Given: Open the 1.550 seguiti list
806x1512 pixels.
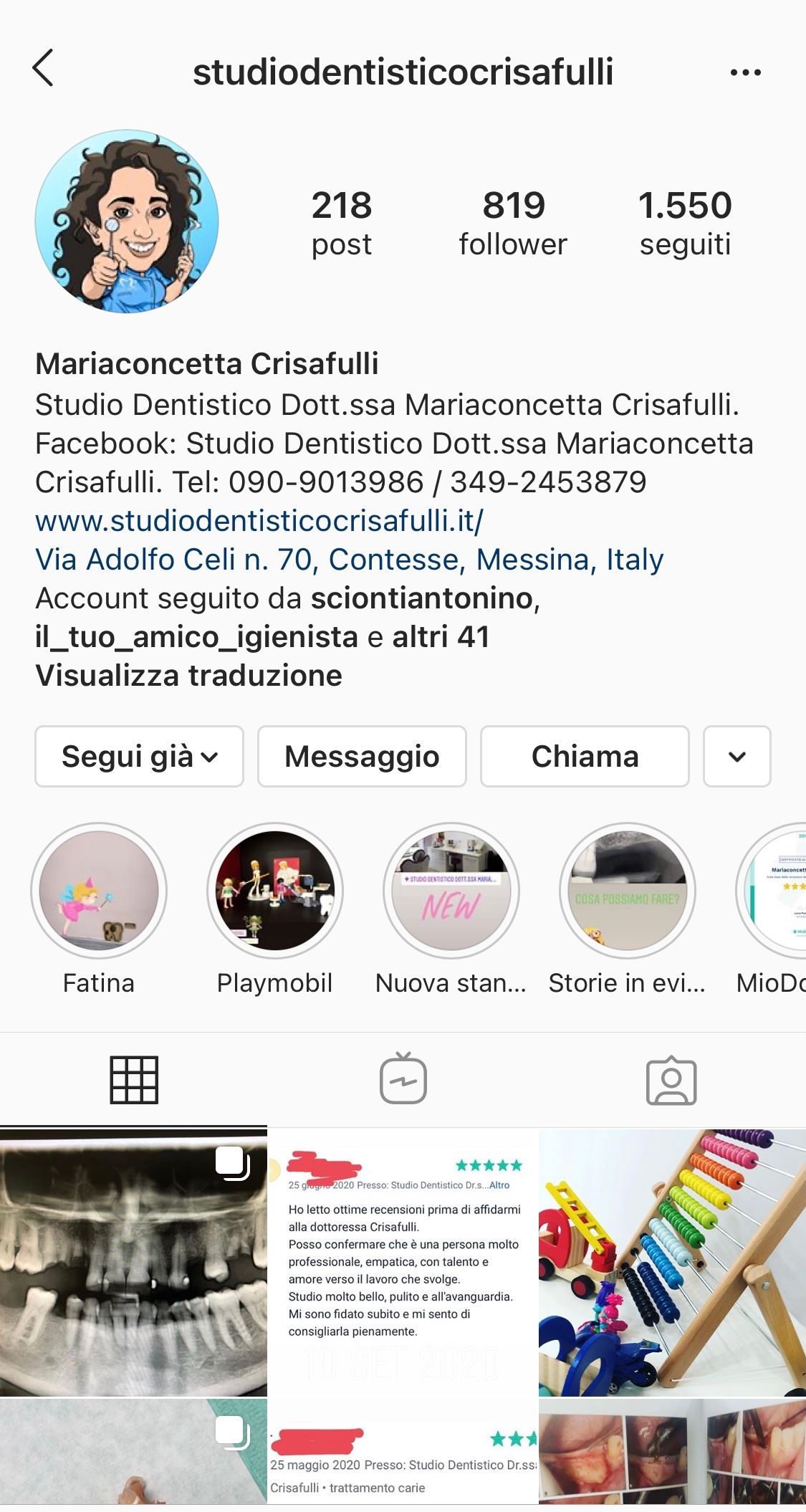Looking at the screenshot, I should click(686, 222).
